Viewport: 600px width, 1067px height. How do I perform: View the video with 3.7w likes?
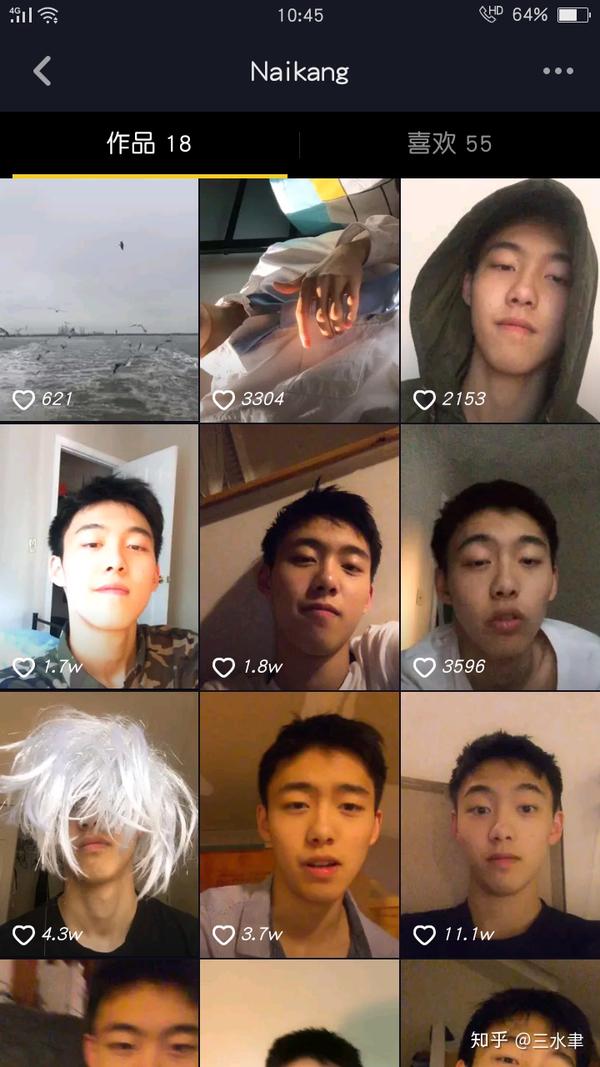299,824
